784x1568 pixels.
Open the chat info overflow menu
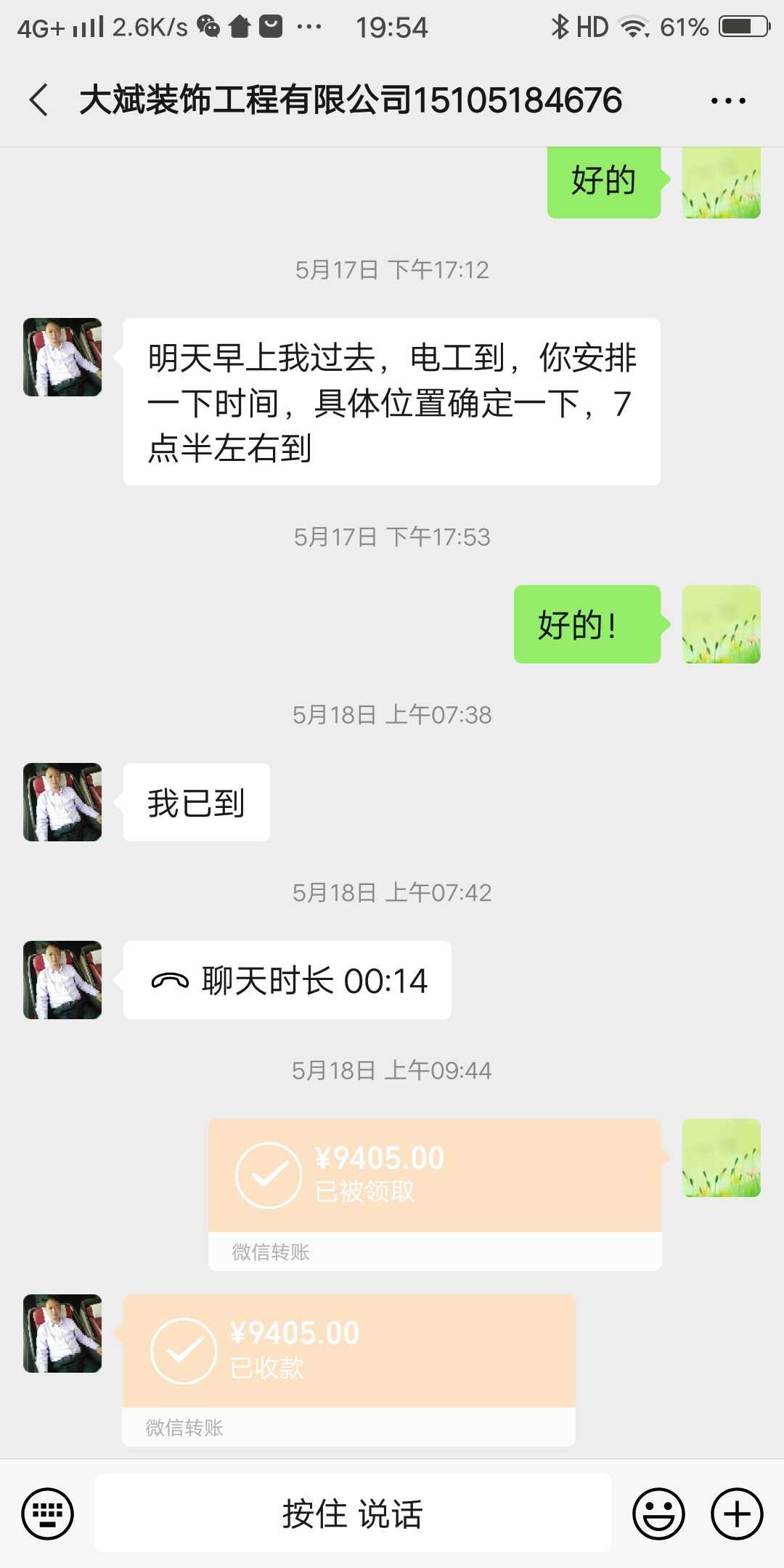click(x=728, y=101)
